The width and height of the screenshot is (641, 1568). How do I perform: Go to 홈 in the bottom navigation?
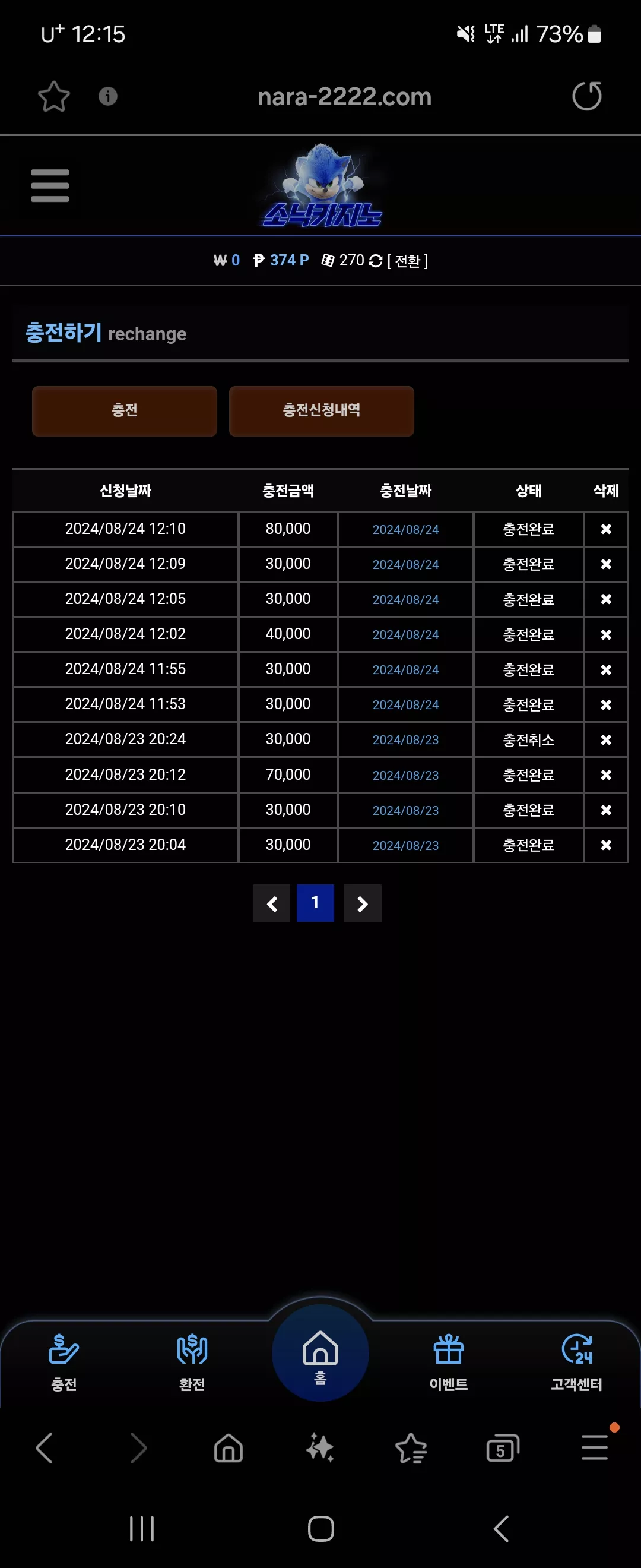(x=320, y=1354)
